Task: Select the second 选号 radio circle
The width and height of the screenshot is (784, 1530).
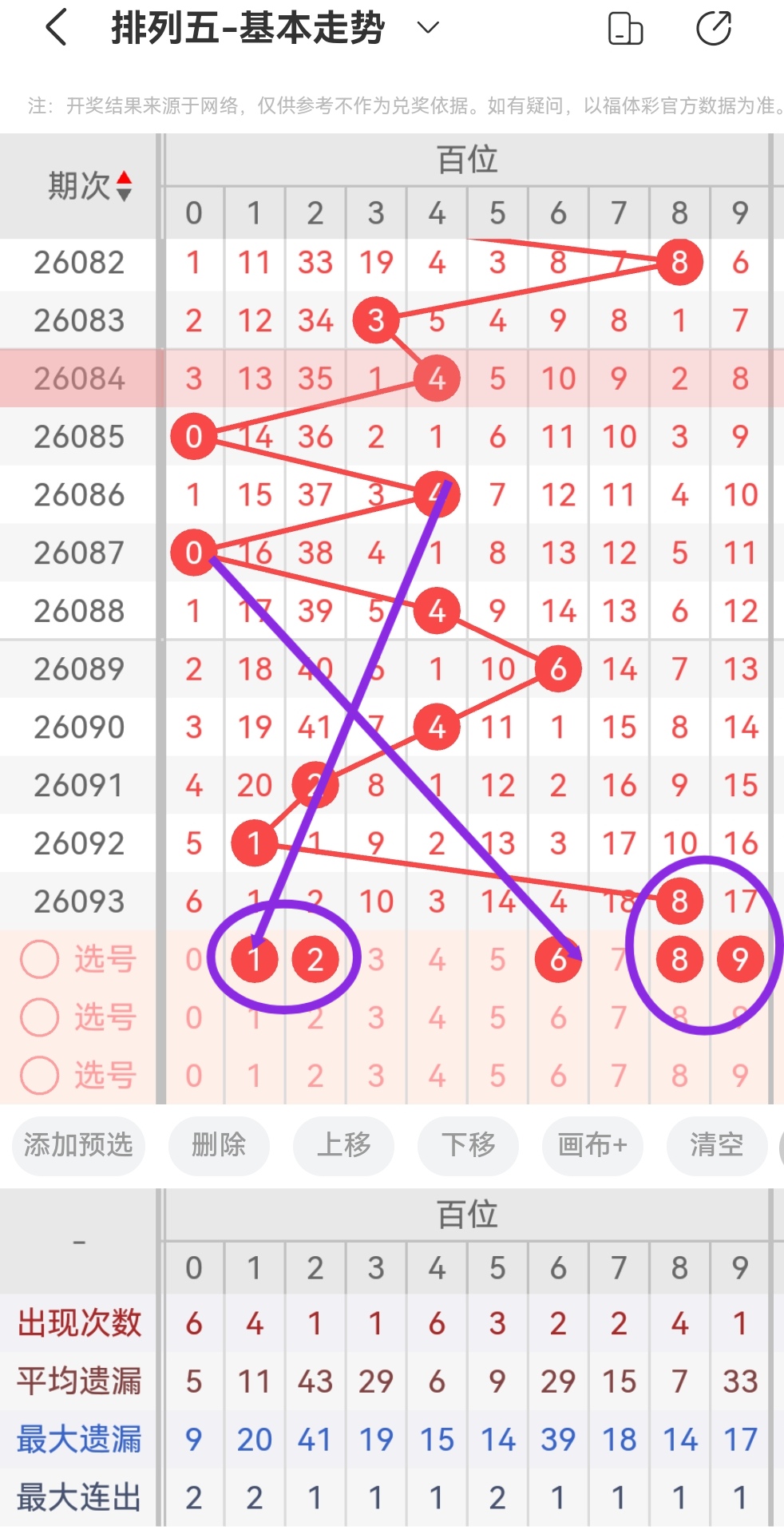Action: (39, 1017)
